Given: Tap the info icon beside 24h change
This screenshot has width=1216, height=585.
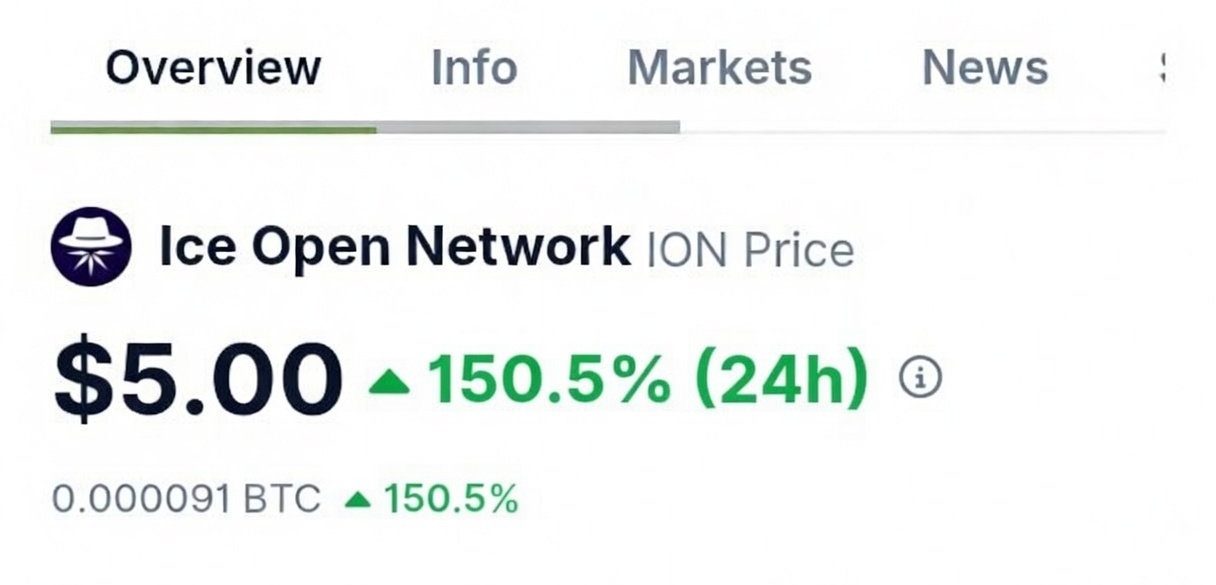Looking at the screenshot, I should (920, 378).
